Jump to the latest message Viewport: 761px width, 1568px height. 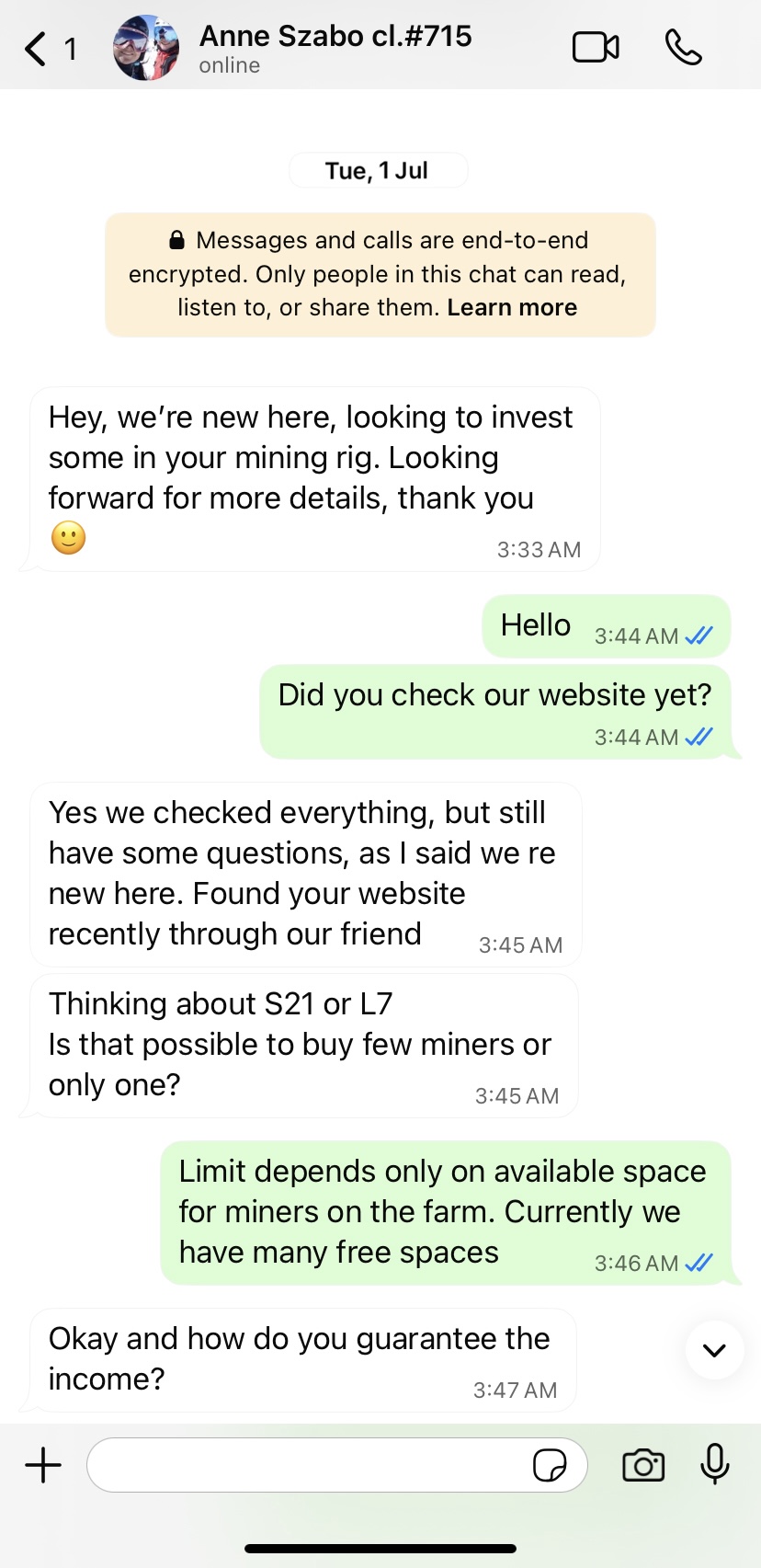point(714,1350)
